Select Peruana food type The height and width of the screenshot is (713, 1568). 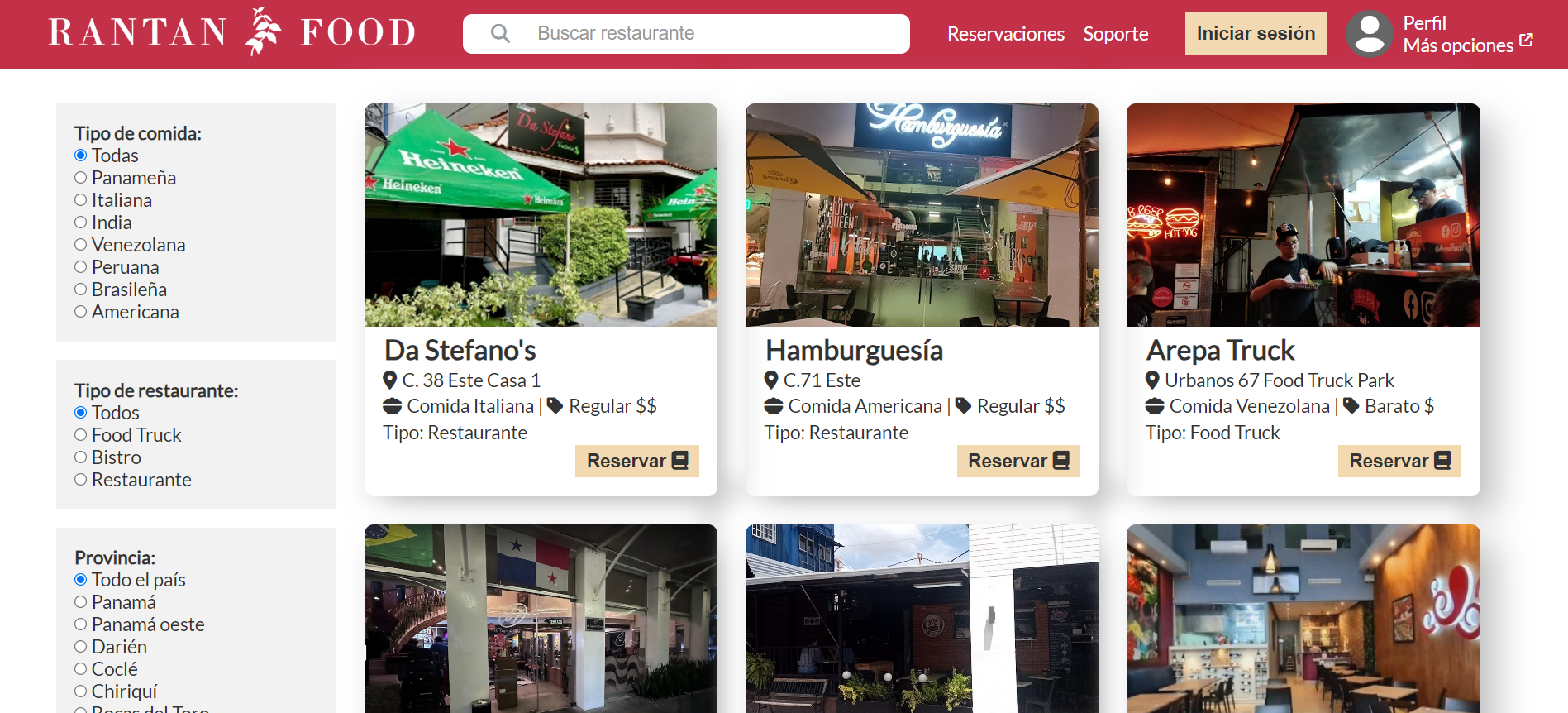pyautogui.click(x=81, y=267)
